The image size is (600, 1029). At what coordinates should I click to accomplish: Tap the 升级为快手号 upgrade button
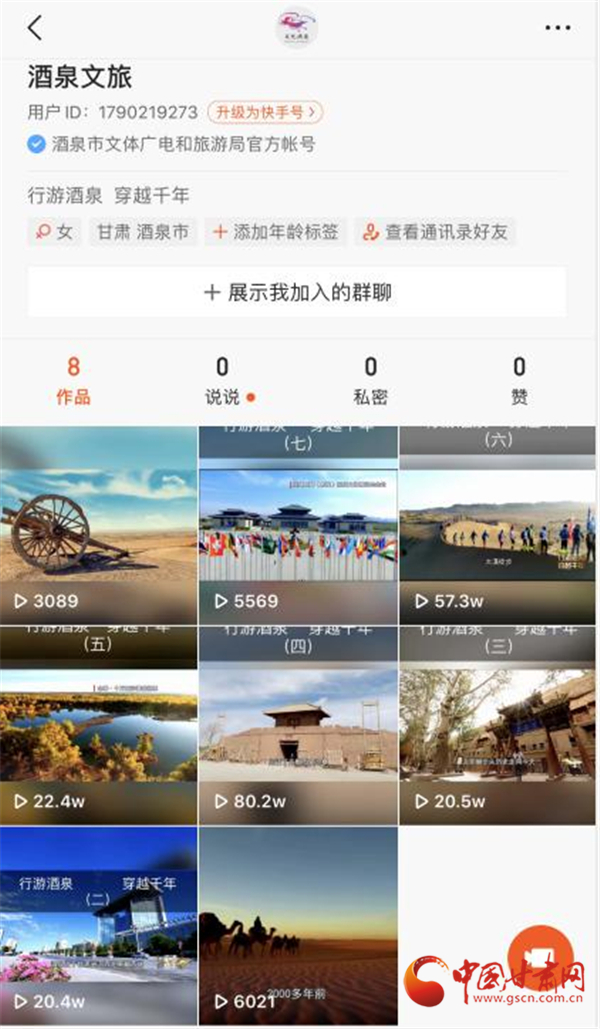tap(265, 112)
